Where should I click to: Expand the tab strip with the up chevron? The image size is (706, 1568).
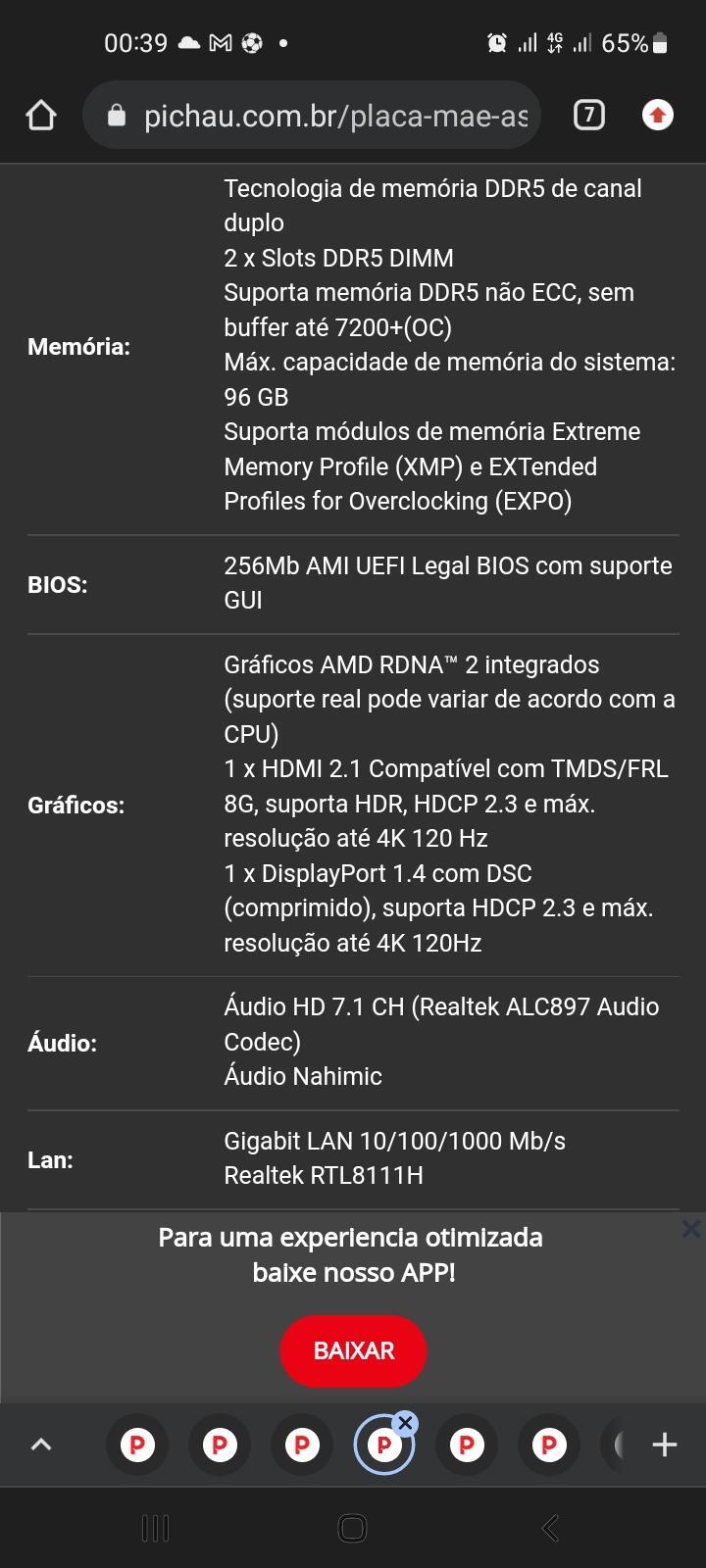pos(41,1444)
